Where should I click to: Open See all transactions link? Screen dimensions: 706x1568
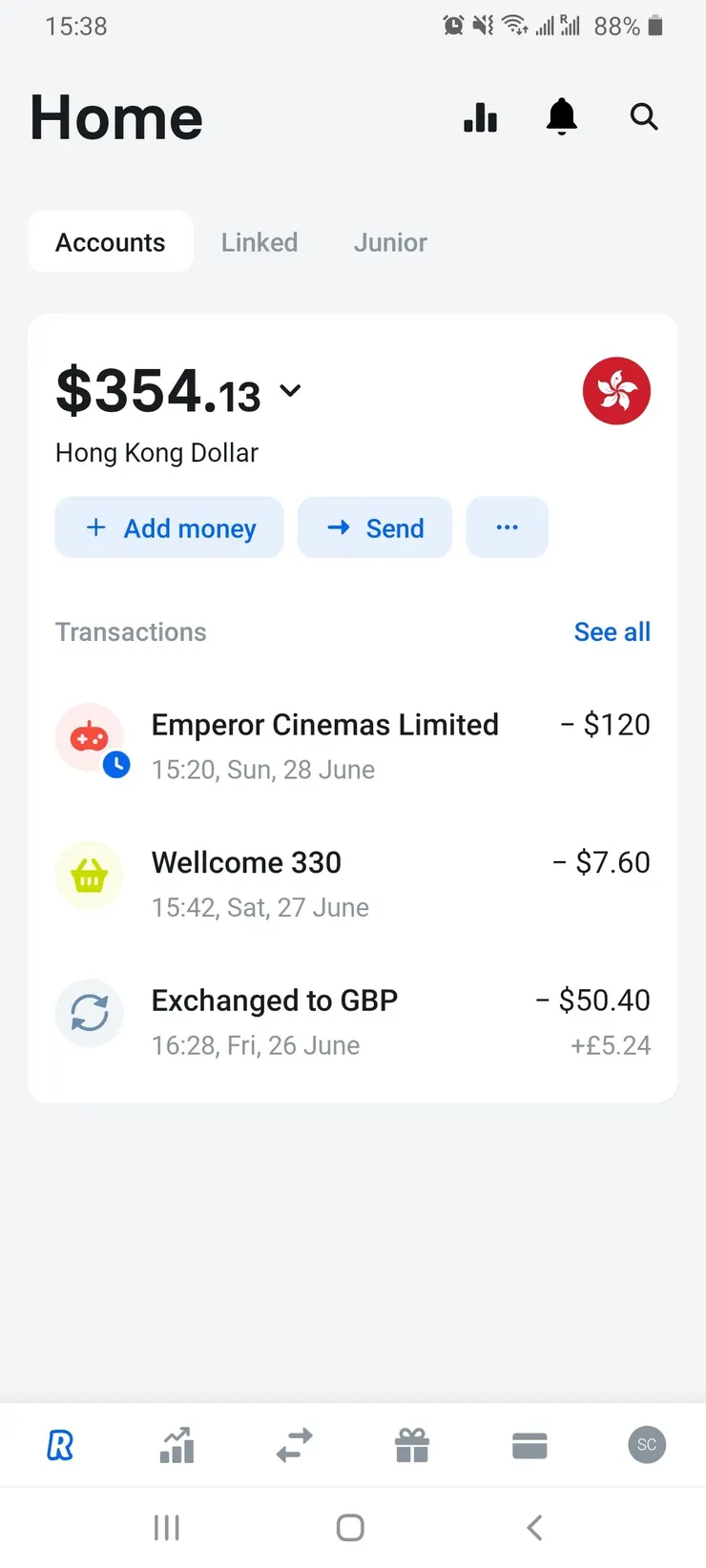pyautogui.click(x=612, y=631)
